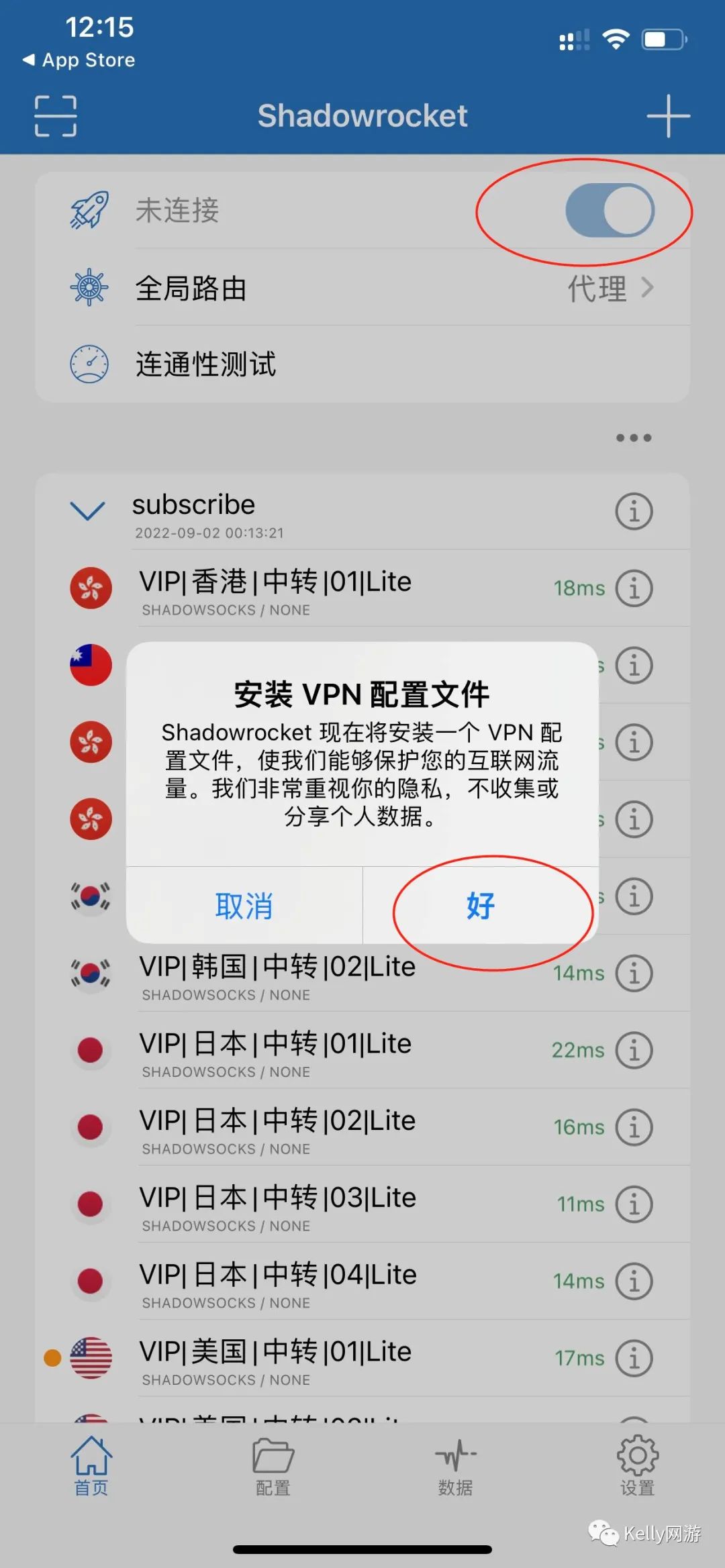Open the three-dot more options menu
725x1568 pixels.
point(634,438)
